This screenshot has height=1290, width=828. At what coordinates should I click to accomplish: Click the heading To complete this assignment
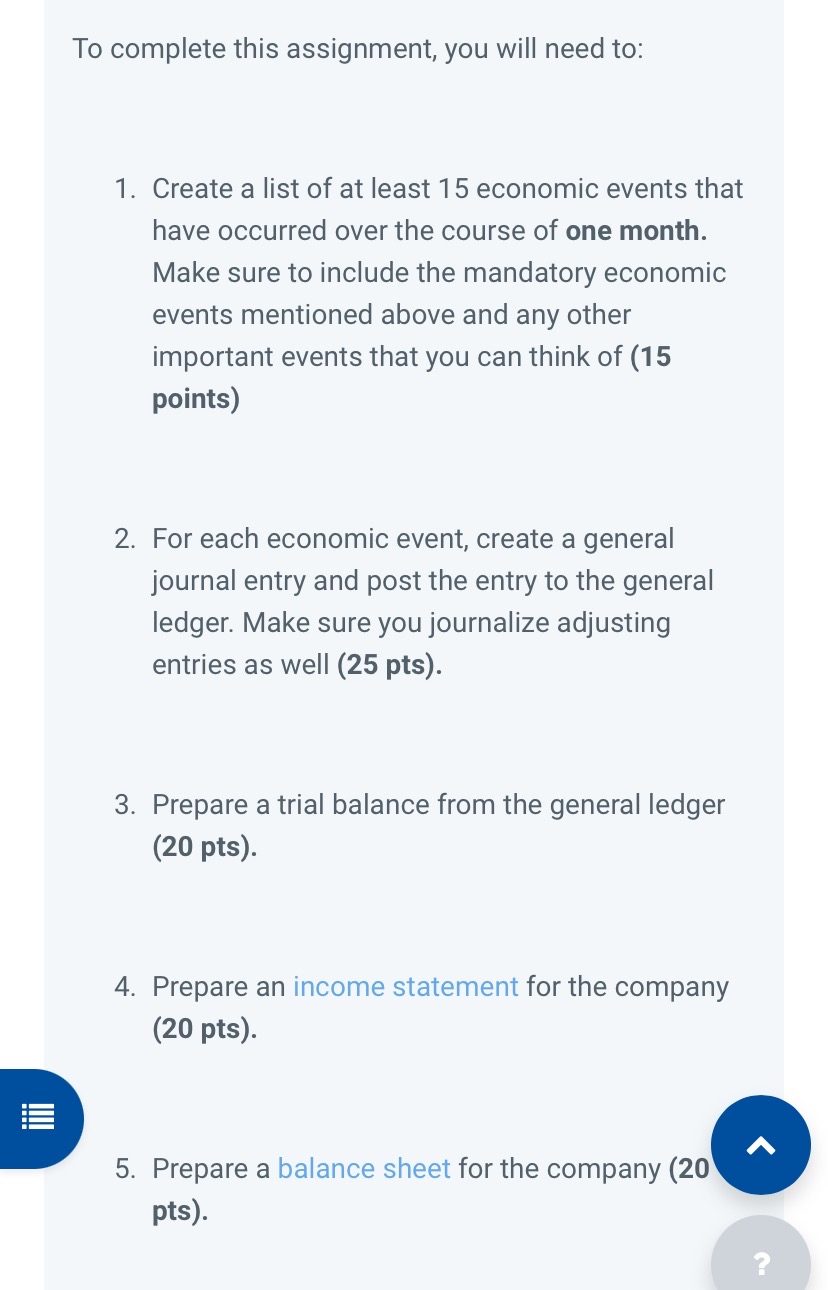click(x=357, y=48)
